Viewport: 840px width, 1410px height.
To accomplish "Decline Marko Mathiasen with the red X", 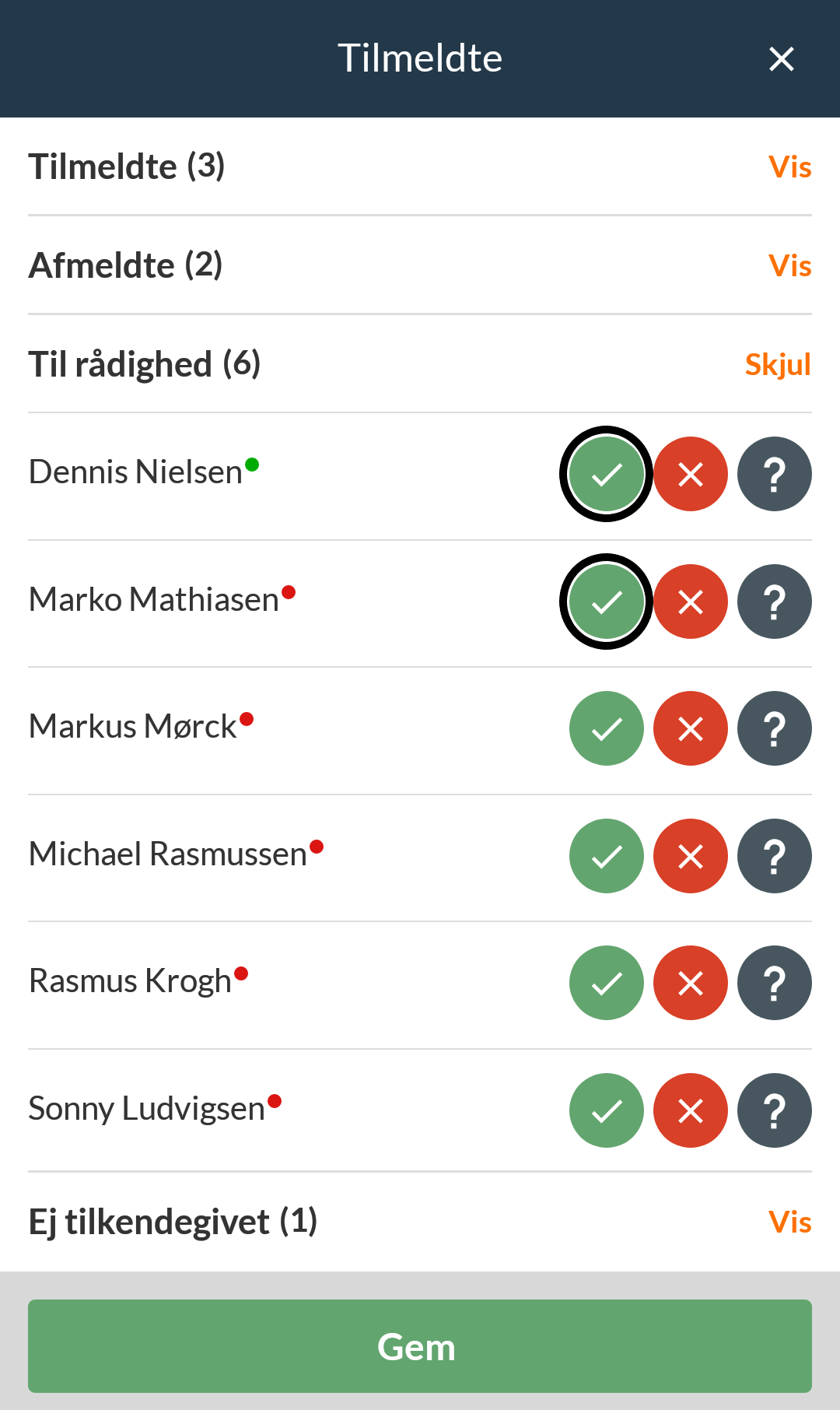I will tap(691, 602).
